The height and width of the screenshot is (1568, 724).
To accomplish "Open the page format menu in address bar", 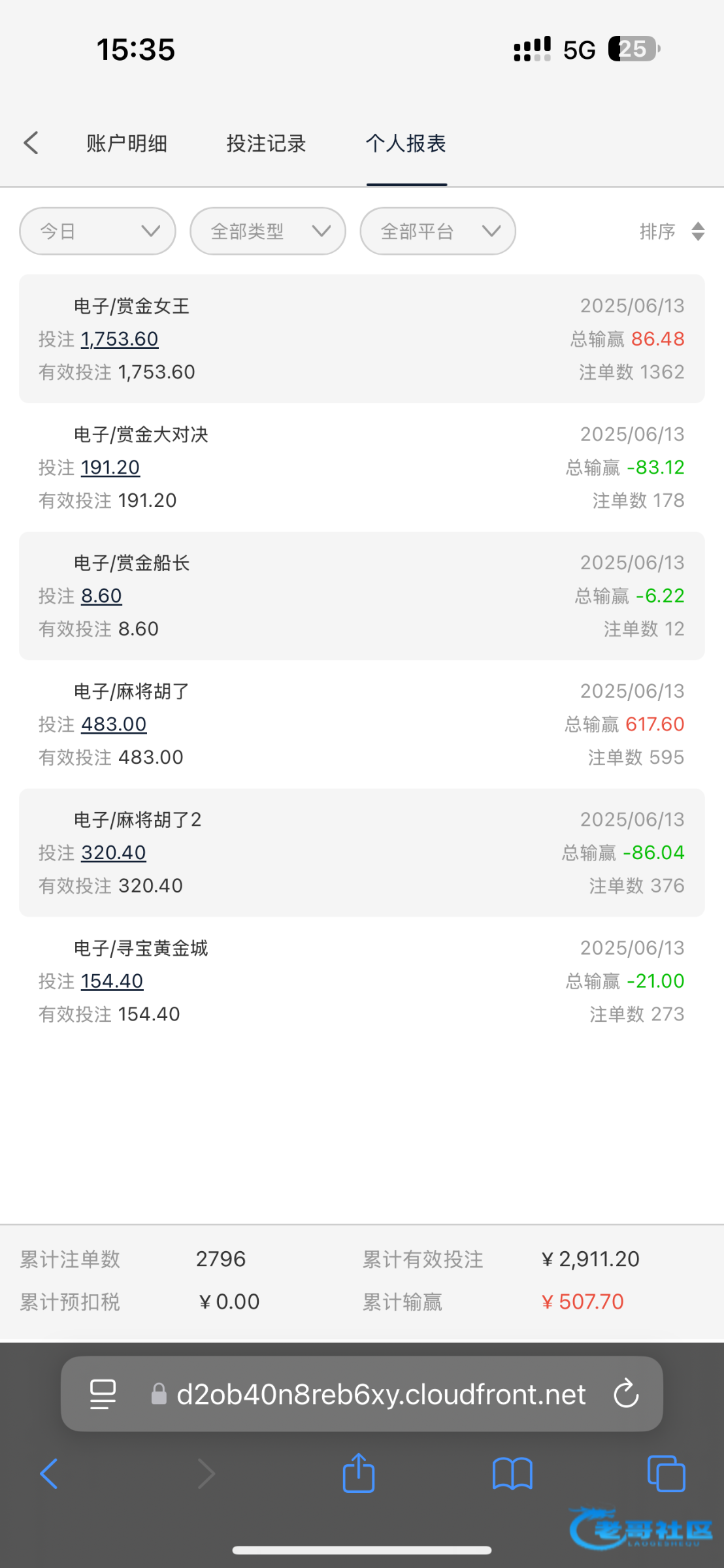I will (x=103, y=1394).
